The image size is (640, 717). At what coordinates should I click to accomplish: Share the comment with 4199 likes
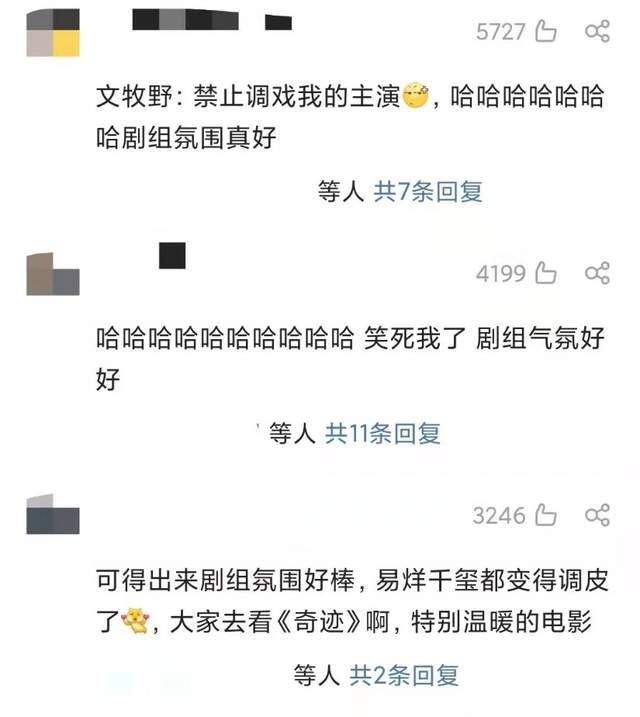point(597,273)
